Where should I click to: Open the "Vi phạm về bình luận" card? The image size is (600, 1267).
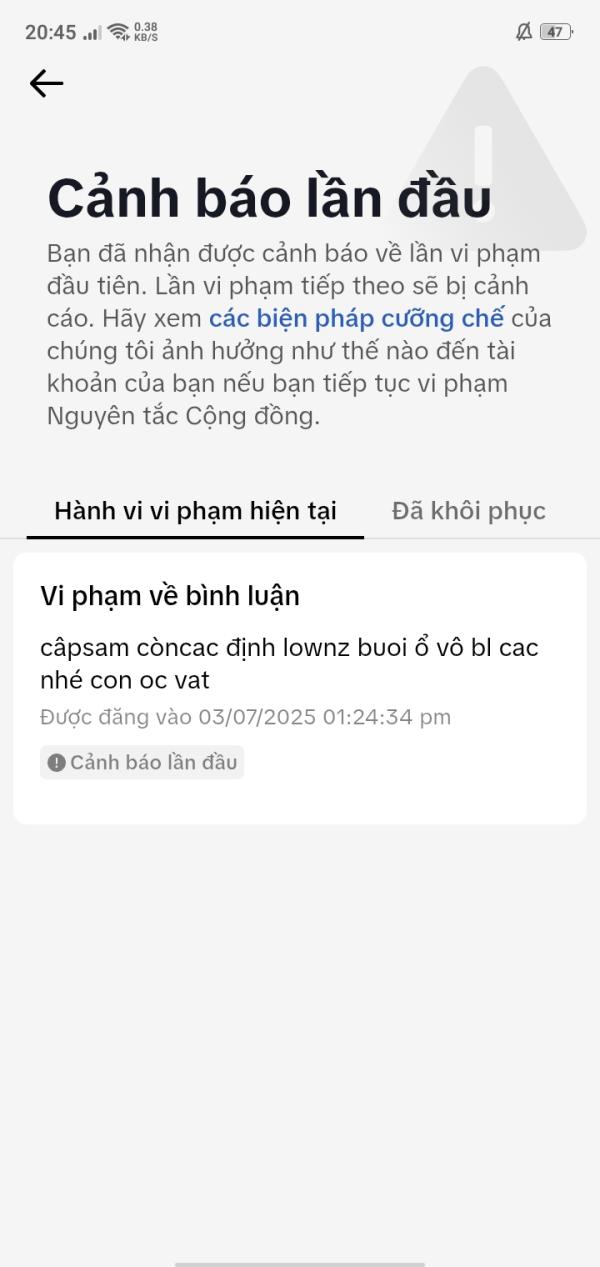[x=300, y=688]
